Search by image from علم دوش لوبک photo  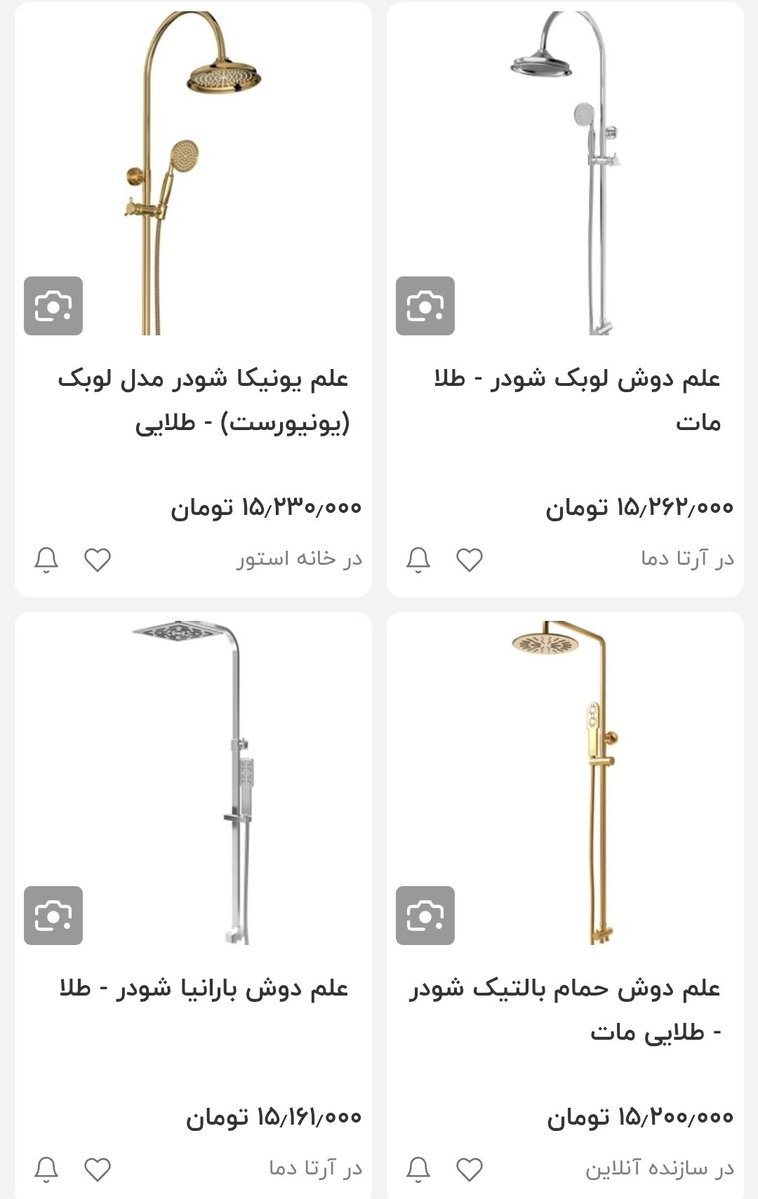[425, 305]
